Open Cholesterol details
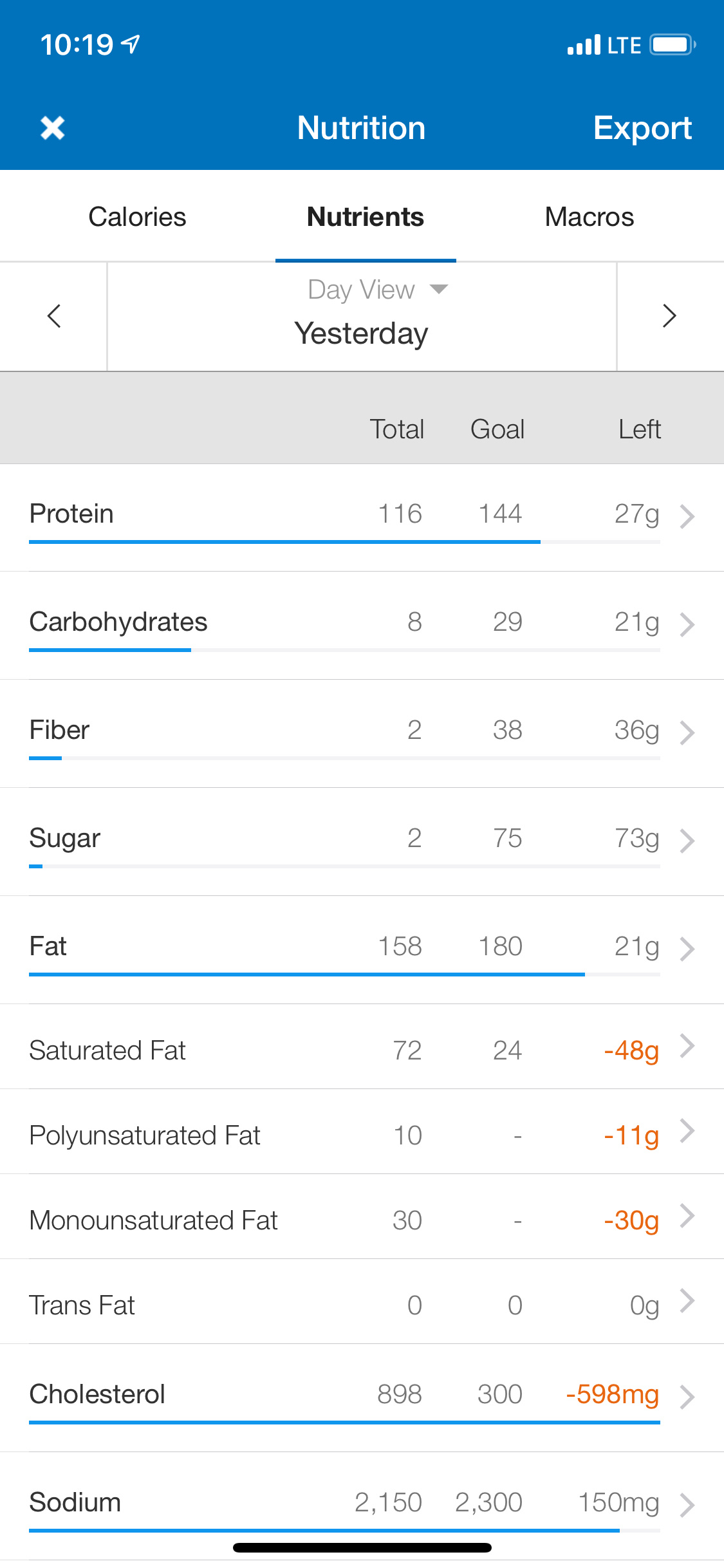Image resolution: width=724 pixels, height=1568 pixels. tap(362, 1398)
